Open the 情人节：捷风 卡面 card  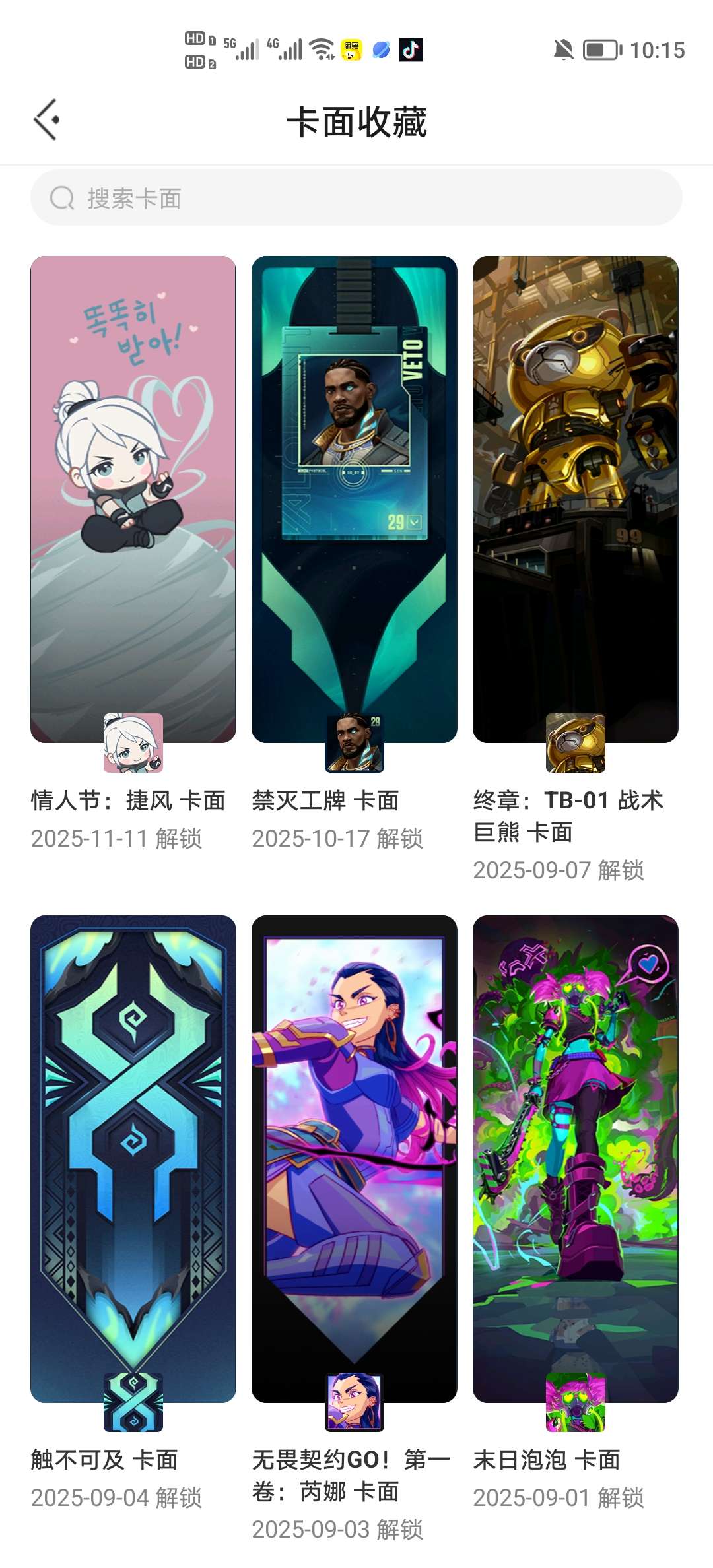133,500
